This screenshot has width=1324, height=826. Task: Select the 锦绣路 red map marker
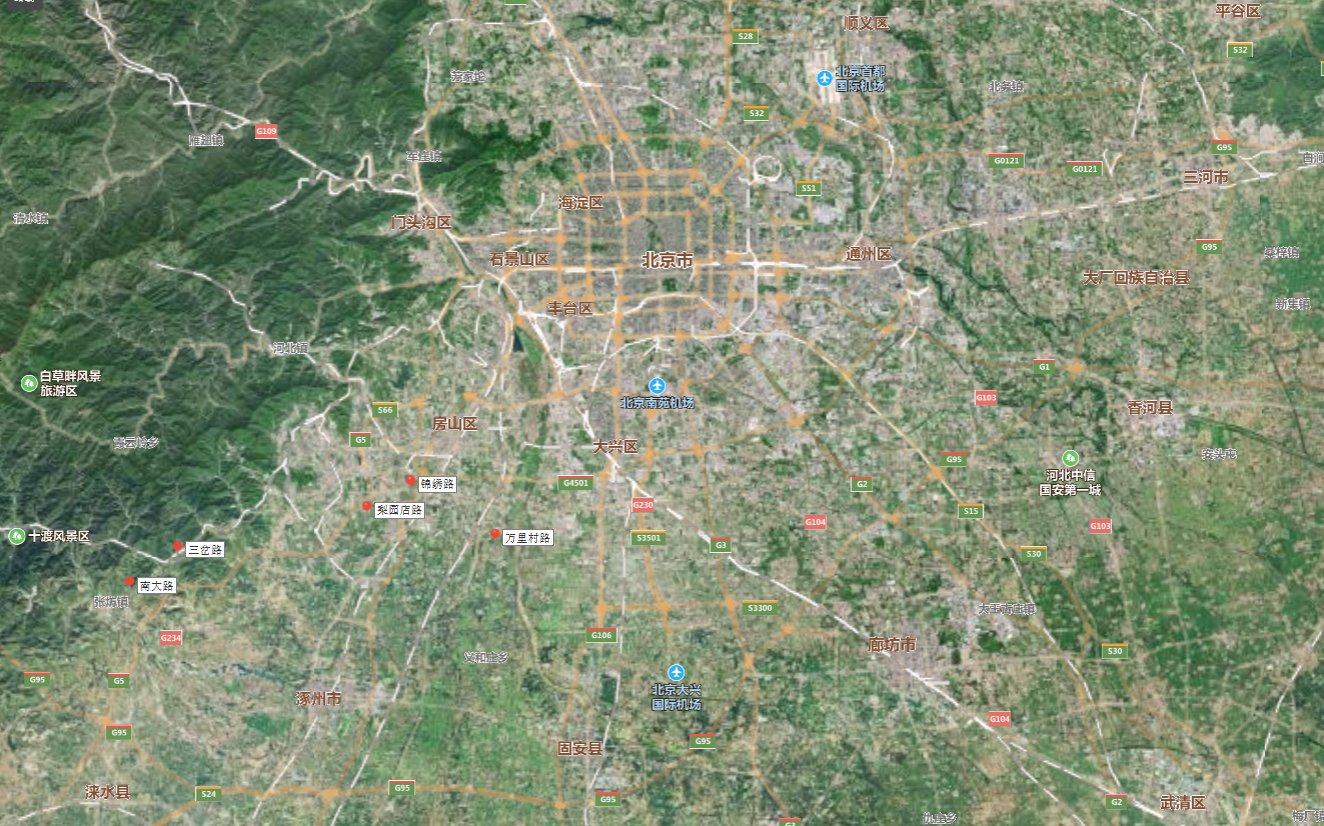point(410,482)
